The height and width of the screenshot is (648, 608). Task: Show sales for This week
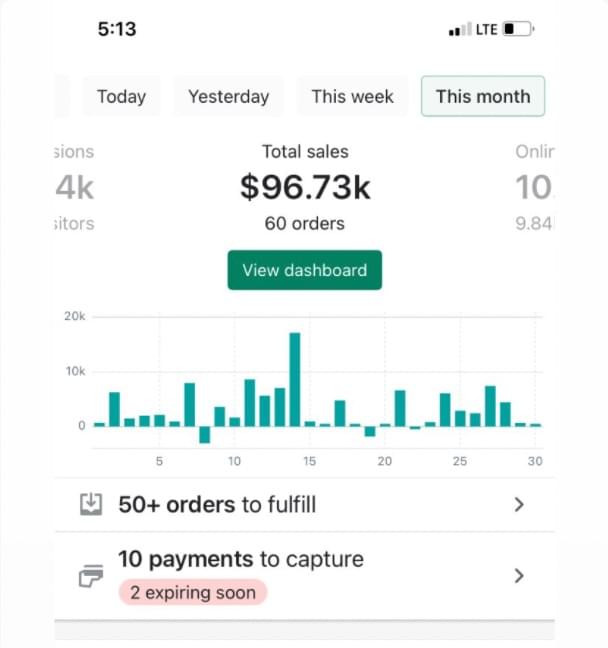click(352, 97)
